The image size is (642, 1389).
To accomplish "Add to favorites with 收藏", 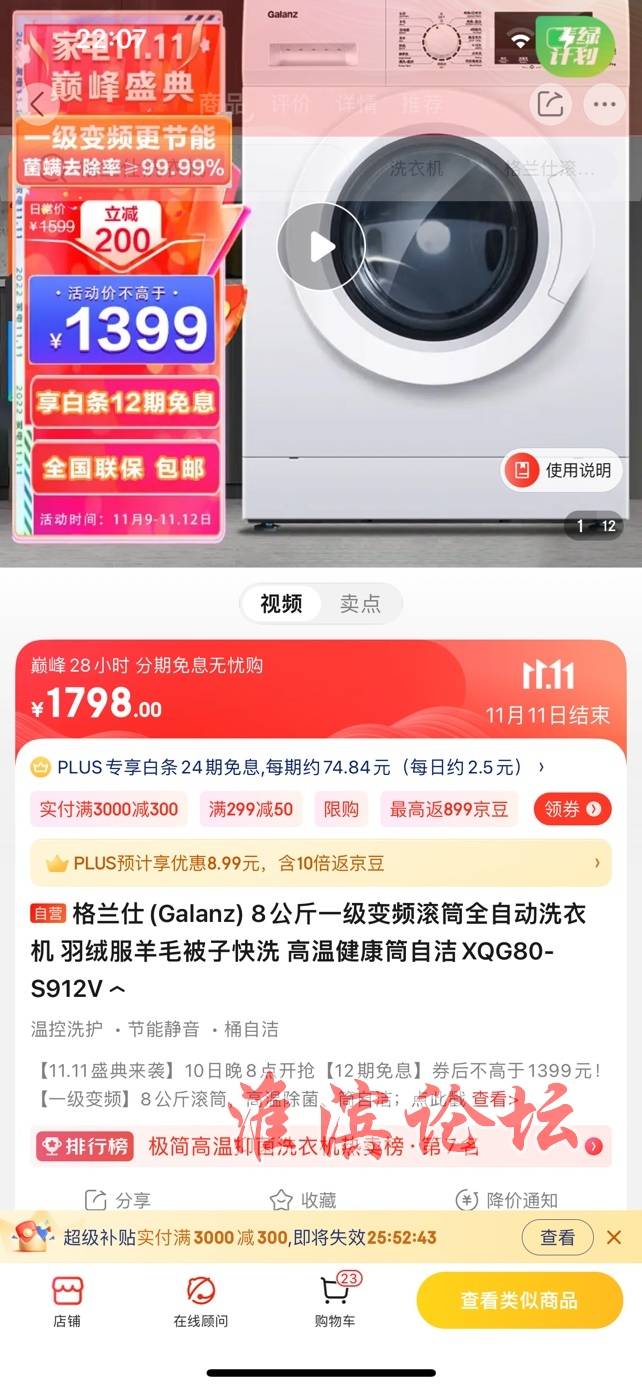I will (x=303, y=1200).
